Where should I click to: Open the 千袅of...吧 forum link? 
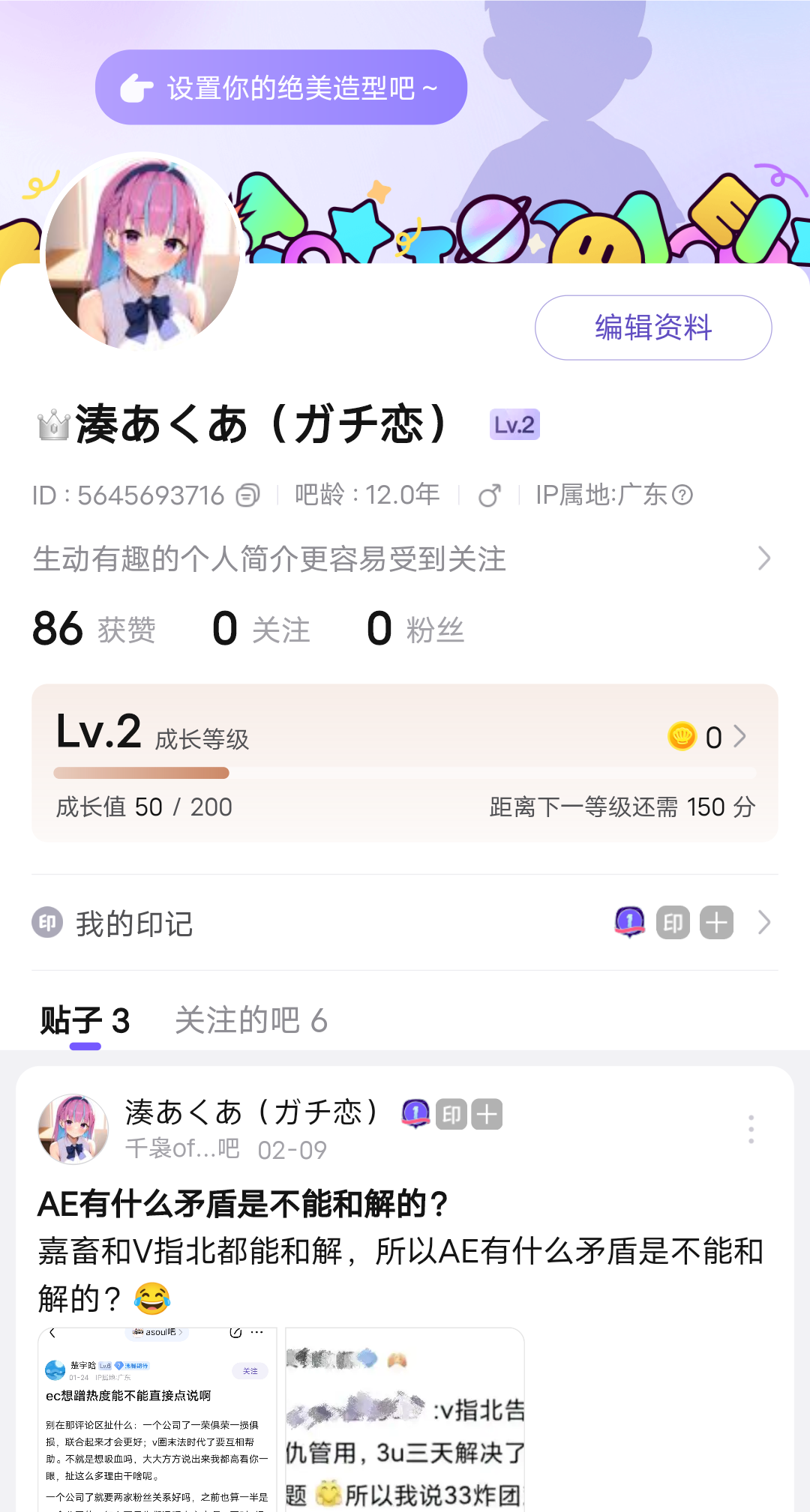182,1149
